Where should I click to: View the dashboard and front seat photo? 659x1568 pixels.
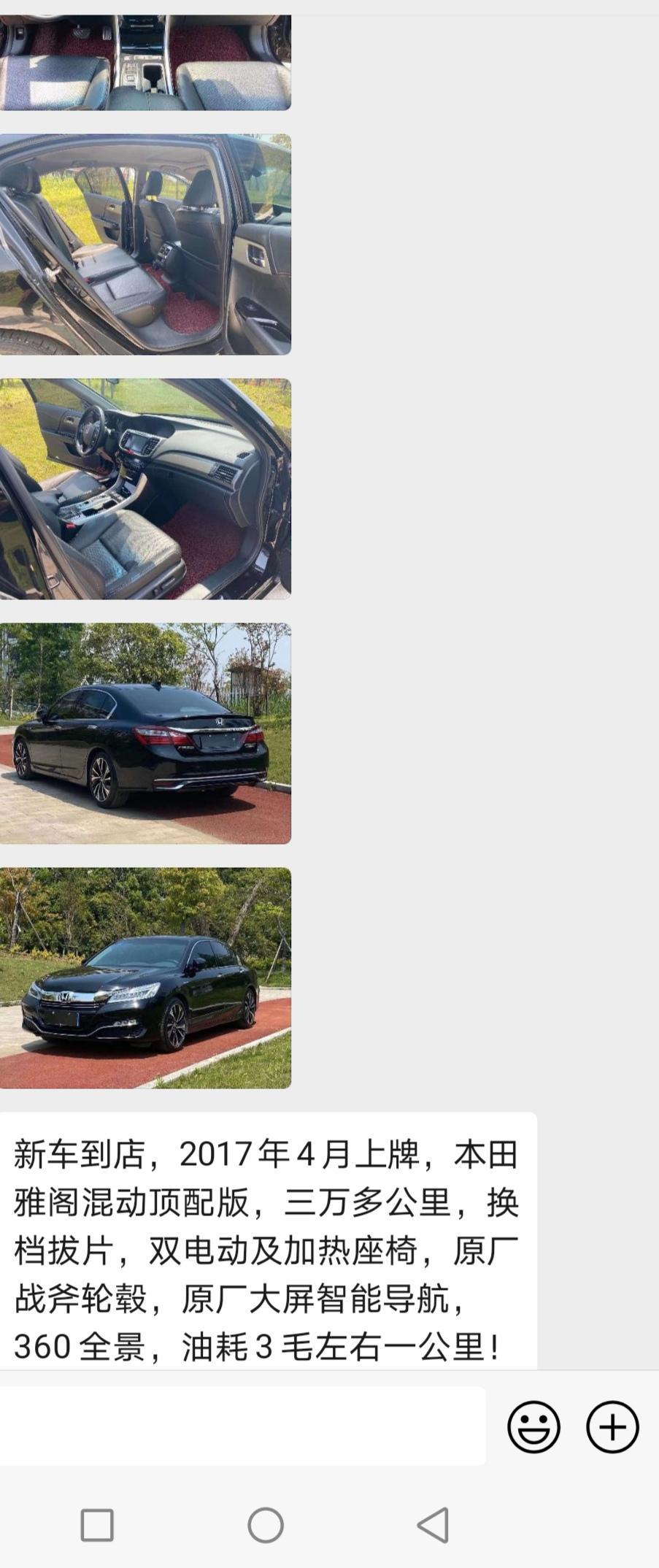point(145,488)
